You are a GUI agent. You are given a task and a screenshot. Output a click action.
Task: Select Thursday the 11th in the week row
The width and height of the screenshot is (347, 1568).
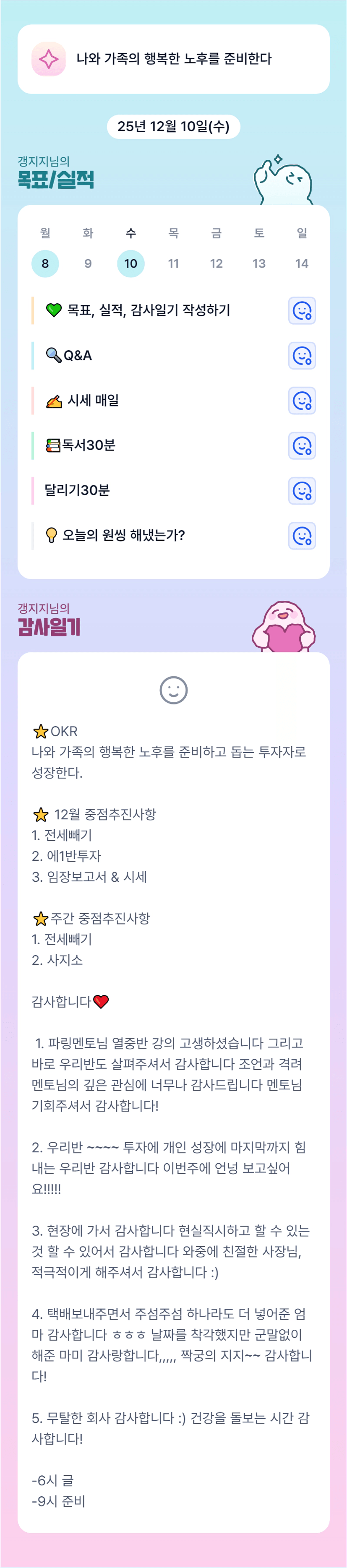pos(174,263)
